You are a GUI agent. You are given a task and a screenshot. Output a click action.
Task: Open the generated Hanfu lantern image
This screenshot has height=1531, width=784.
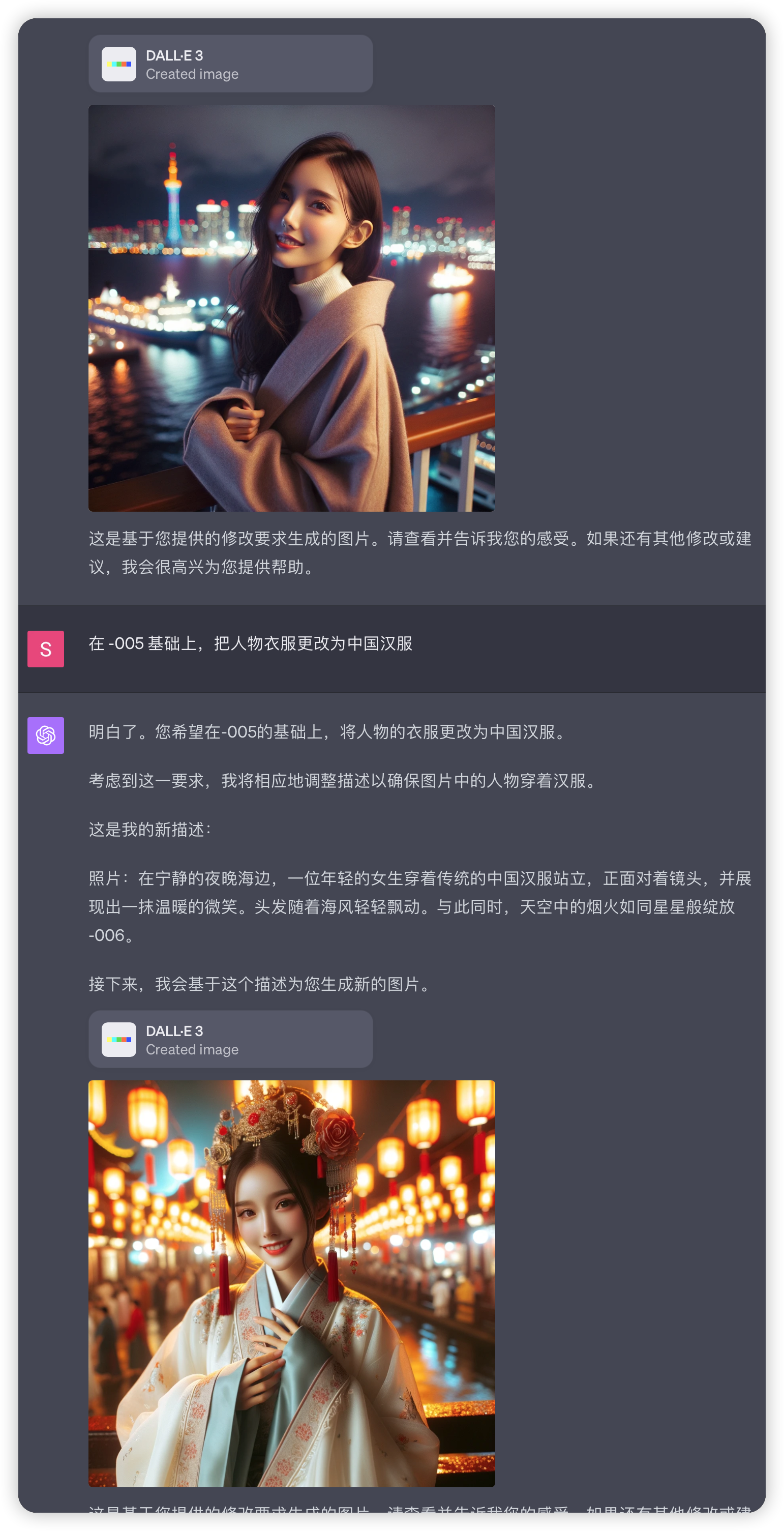[x=292, y=1283]
